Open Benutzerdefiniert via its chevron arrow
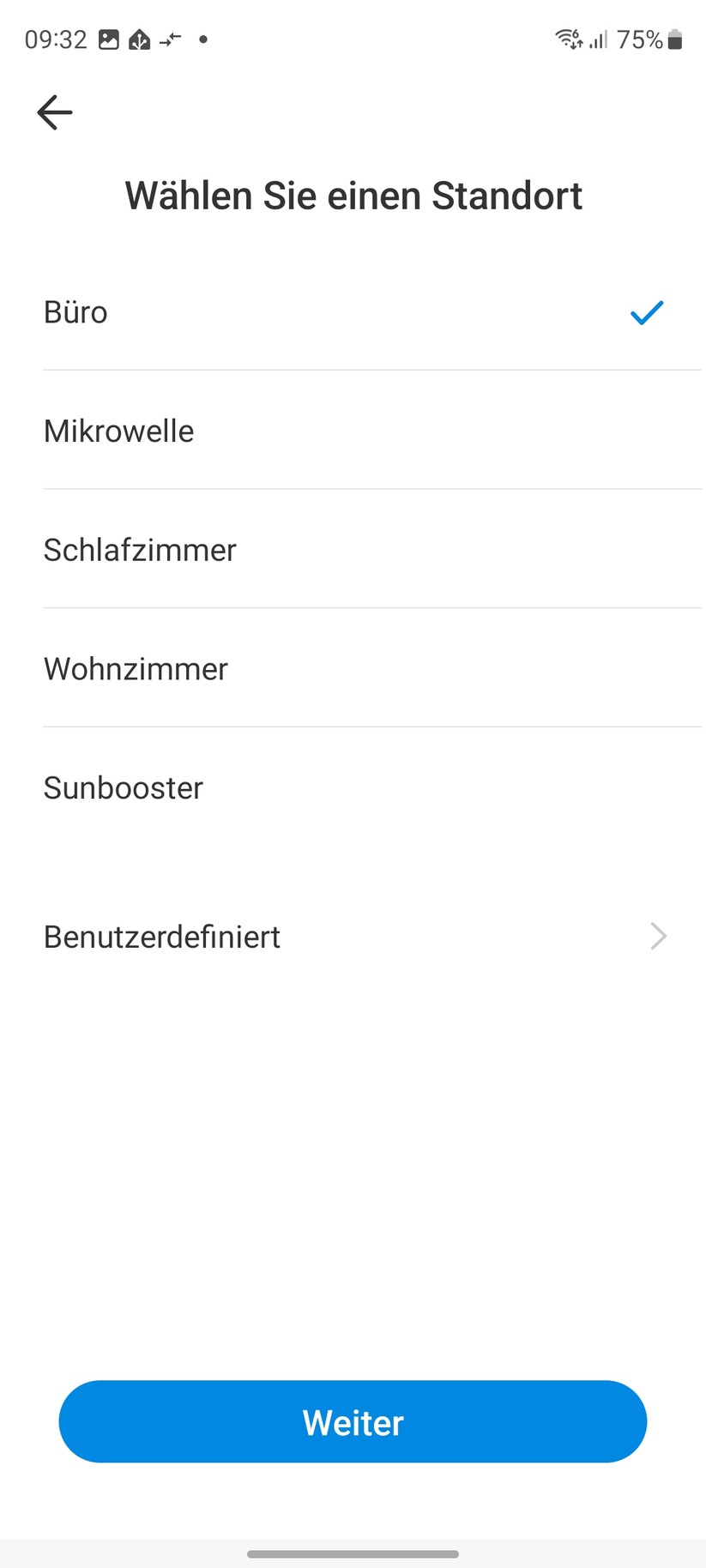Screen dimensions: 706x1568 [x=657, y=936]
